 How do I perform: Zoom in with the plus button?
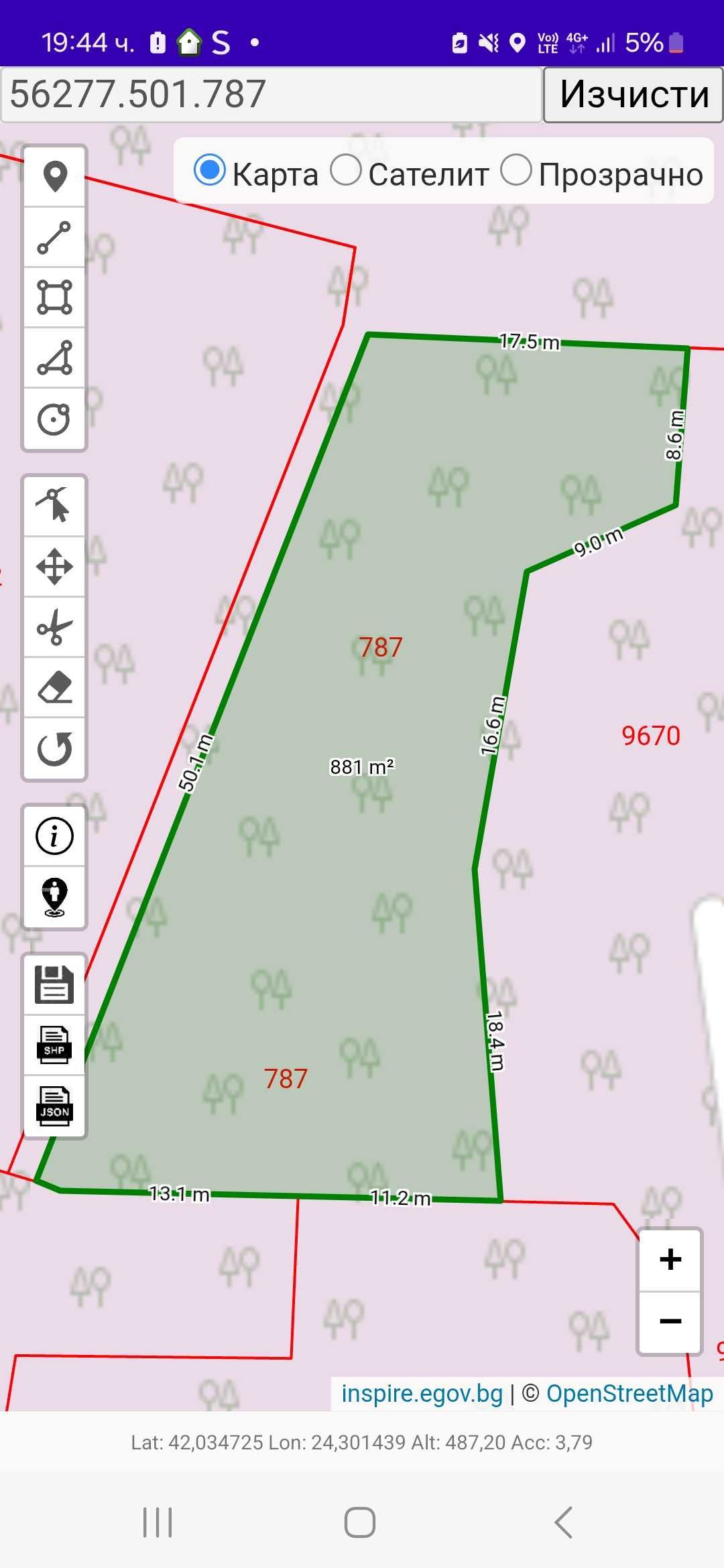670,1260
